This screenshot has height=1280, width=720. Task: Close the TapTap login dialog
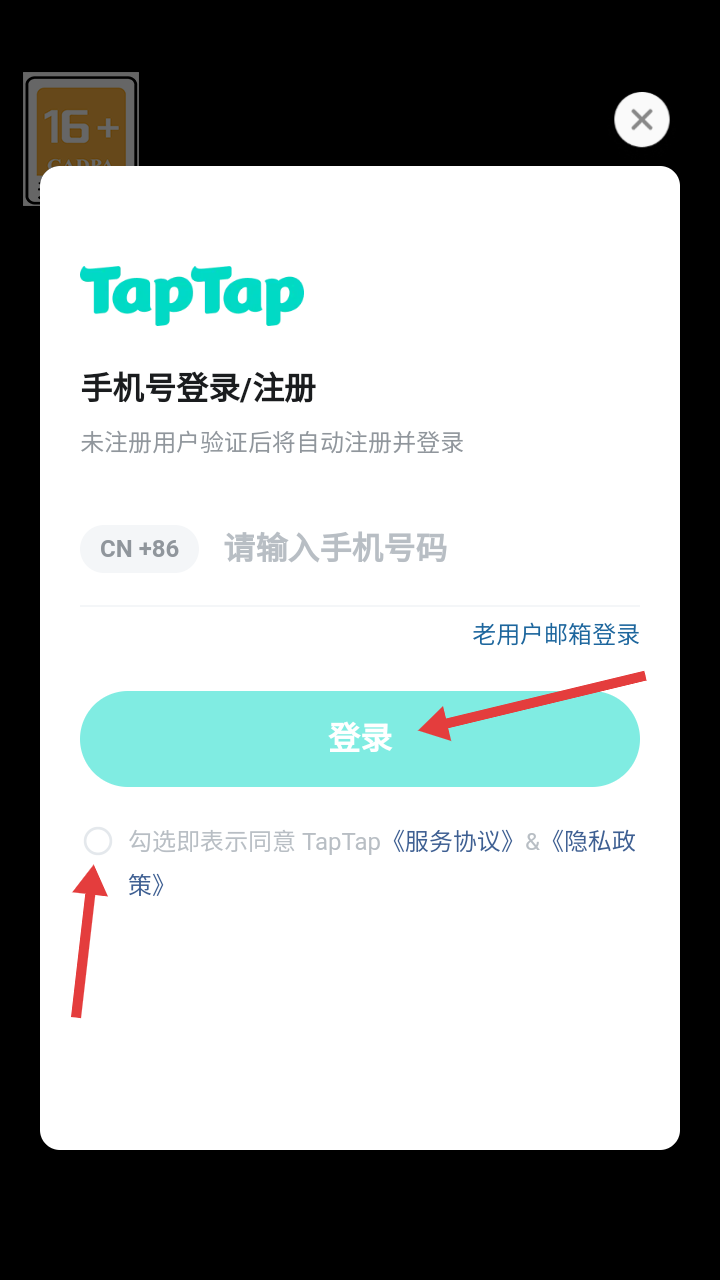(642, 120)
